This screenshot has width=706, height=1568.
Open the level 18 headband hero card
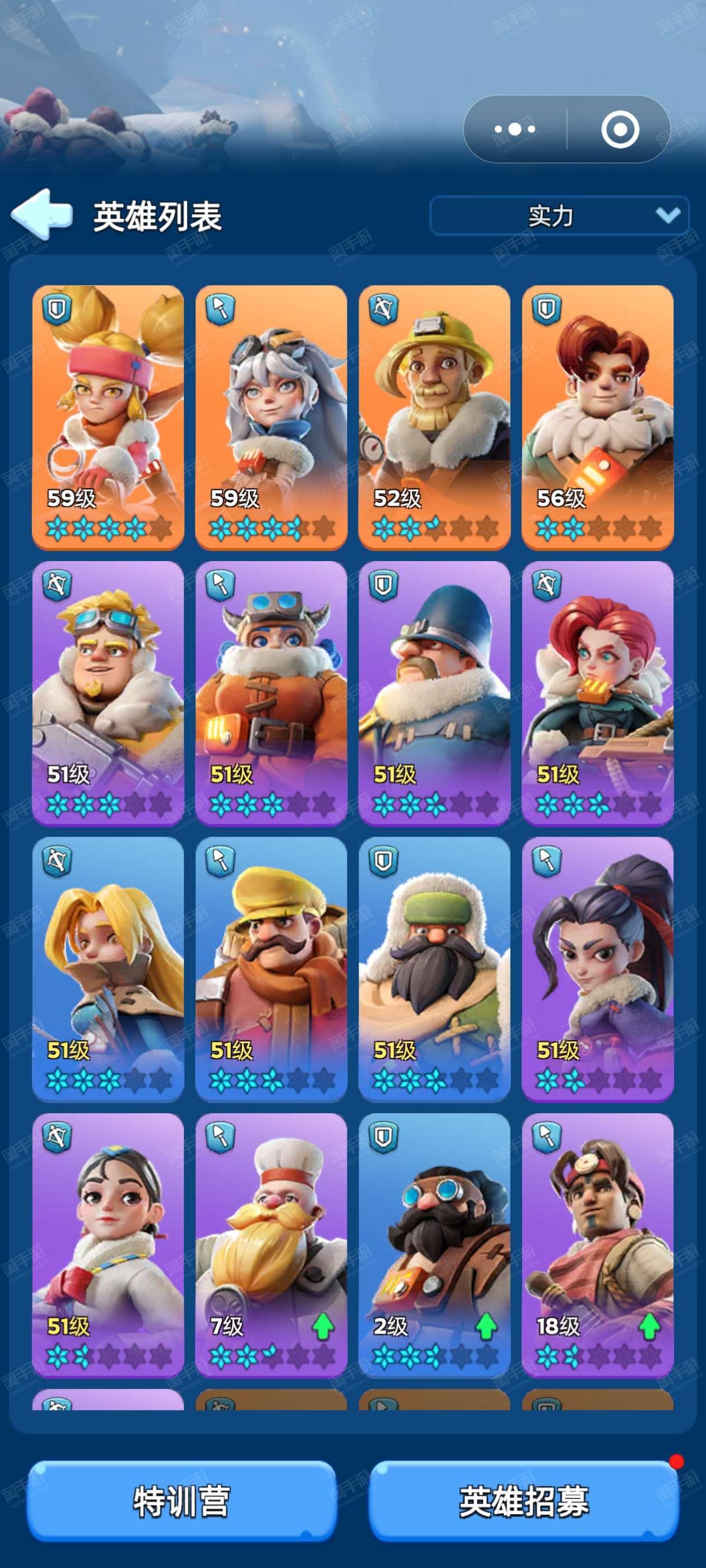pos(597,1245)
